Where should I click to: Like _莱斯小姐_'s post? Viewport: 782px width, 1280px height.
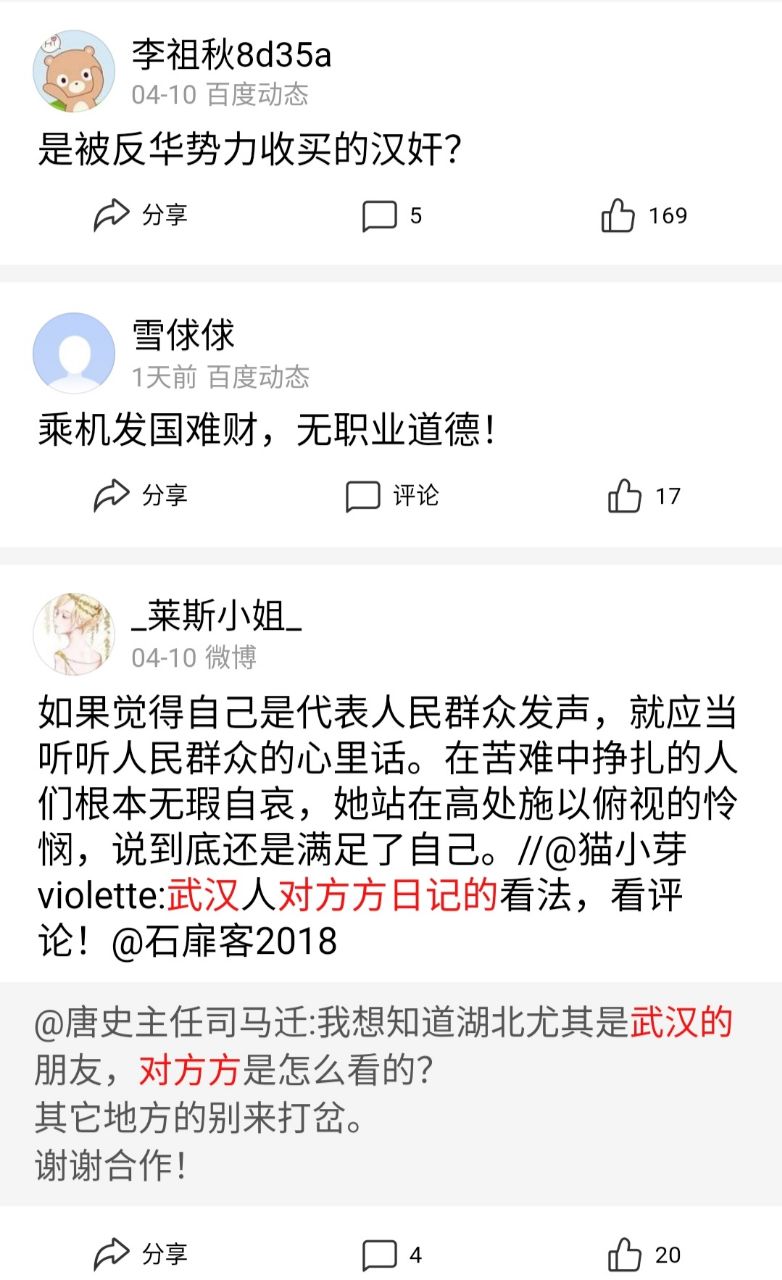click(643, 1254)
